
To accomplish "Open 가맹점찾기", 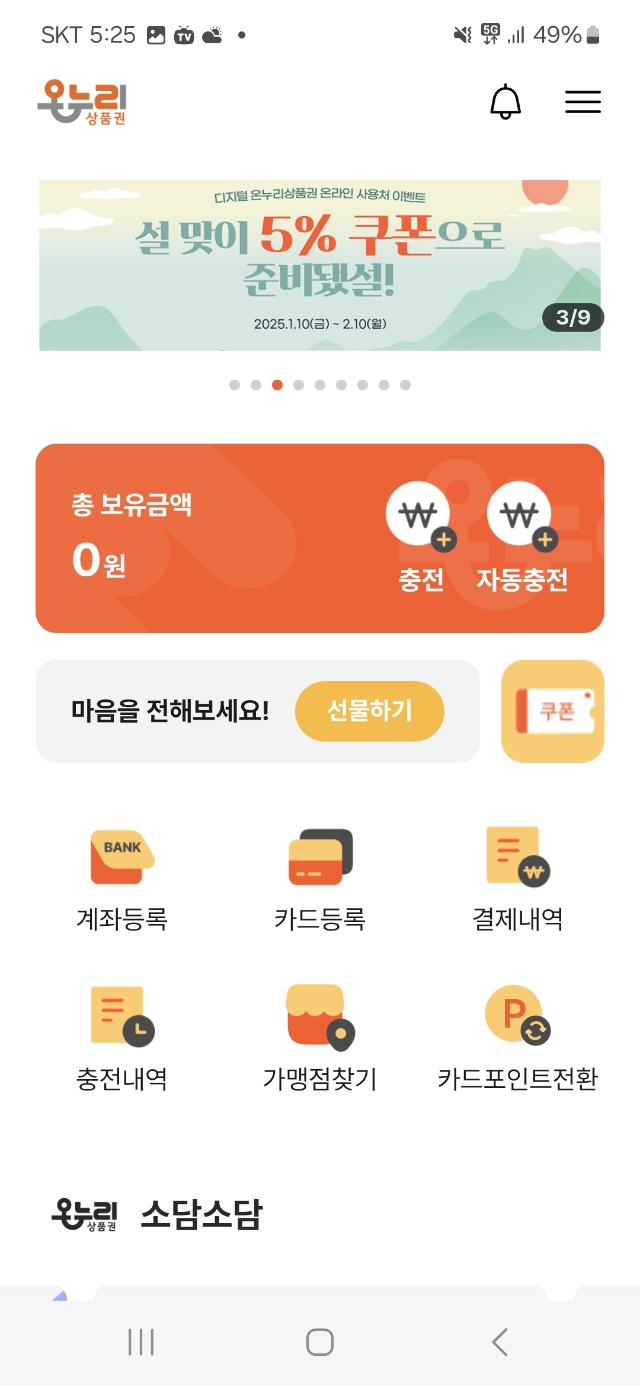I will (320, 1038).
